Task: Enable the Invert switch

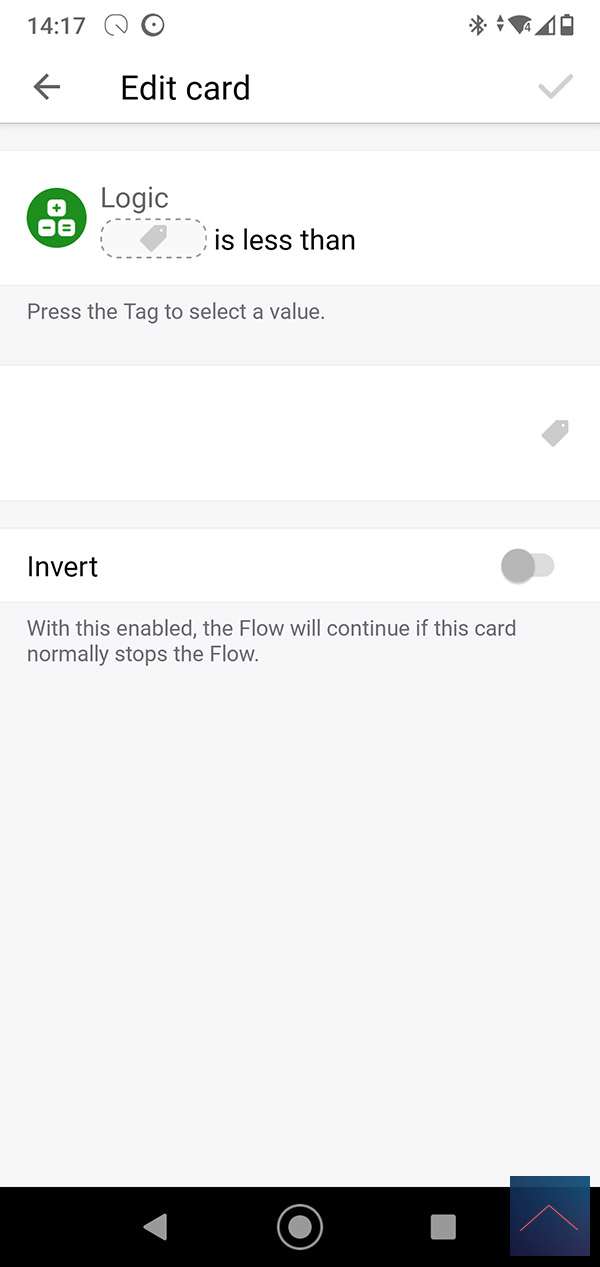Action: 527,566
